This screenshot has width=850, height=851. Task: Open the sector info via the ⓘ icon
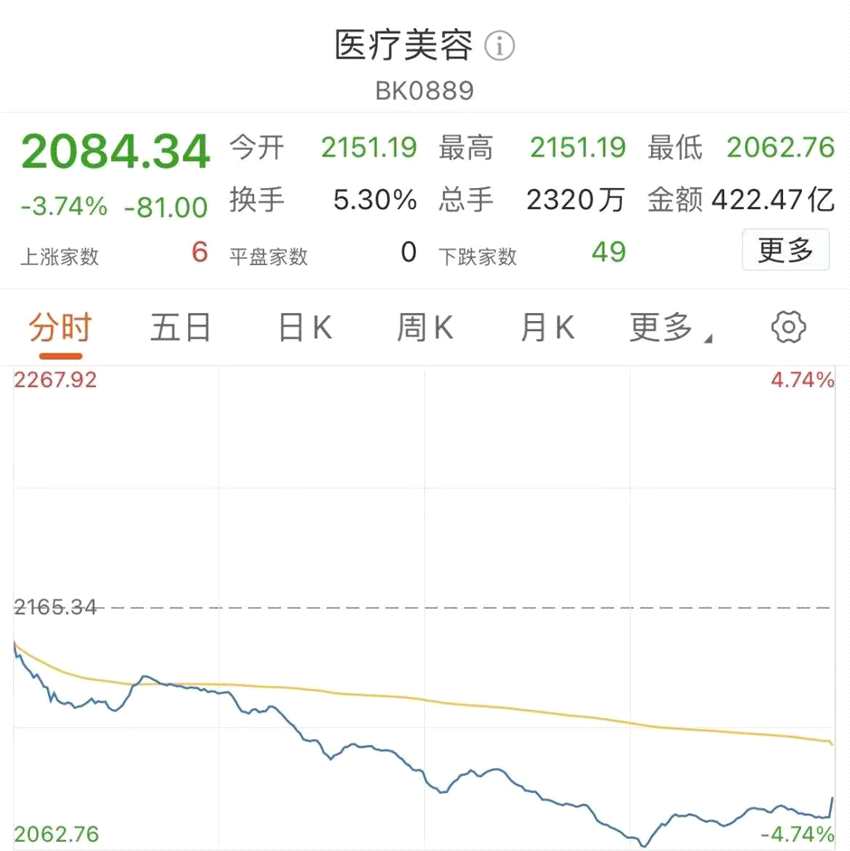(499, 46)
